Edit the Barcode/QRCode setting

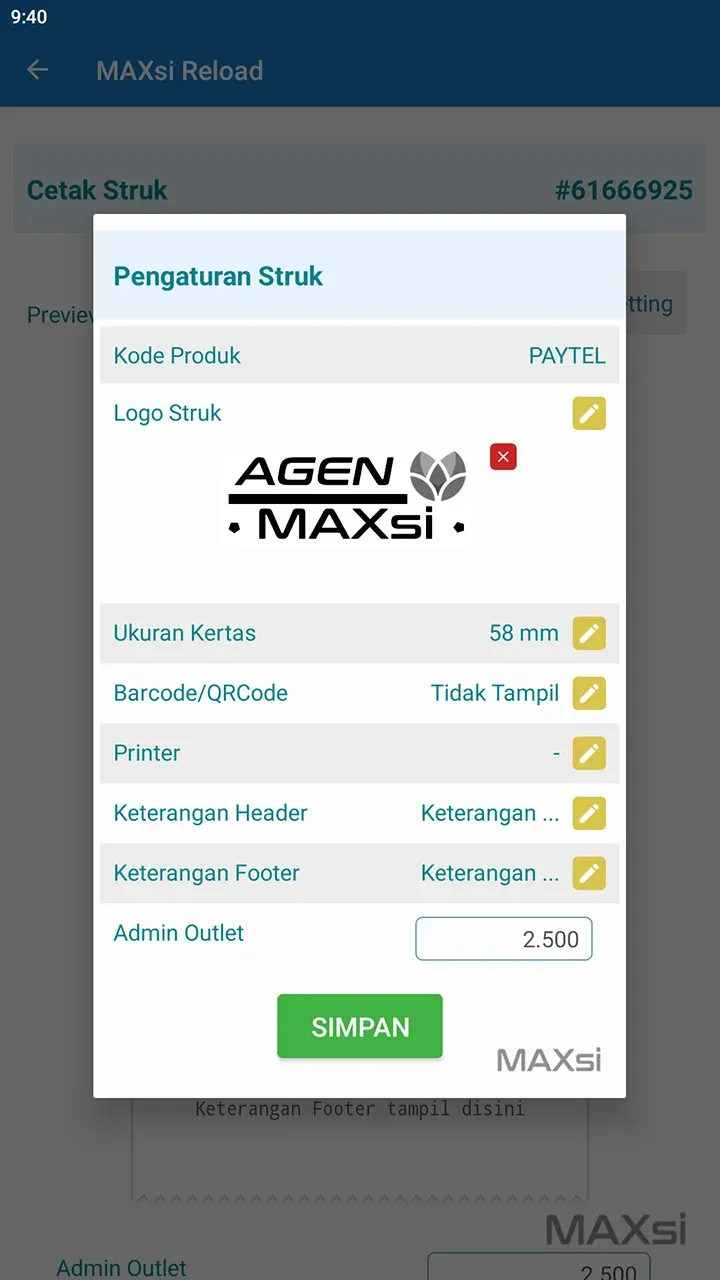click(589, 693)
